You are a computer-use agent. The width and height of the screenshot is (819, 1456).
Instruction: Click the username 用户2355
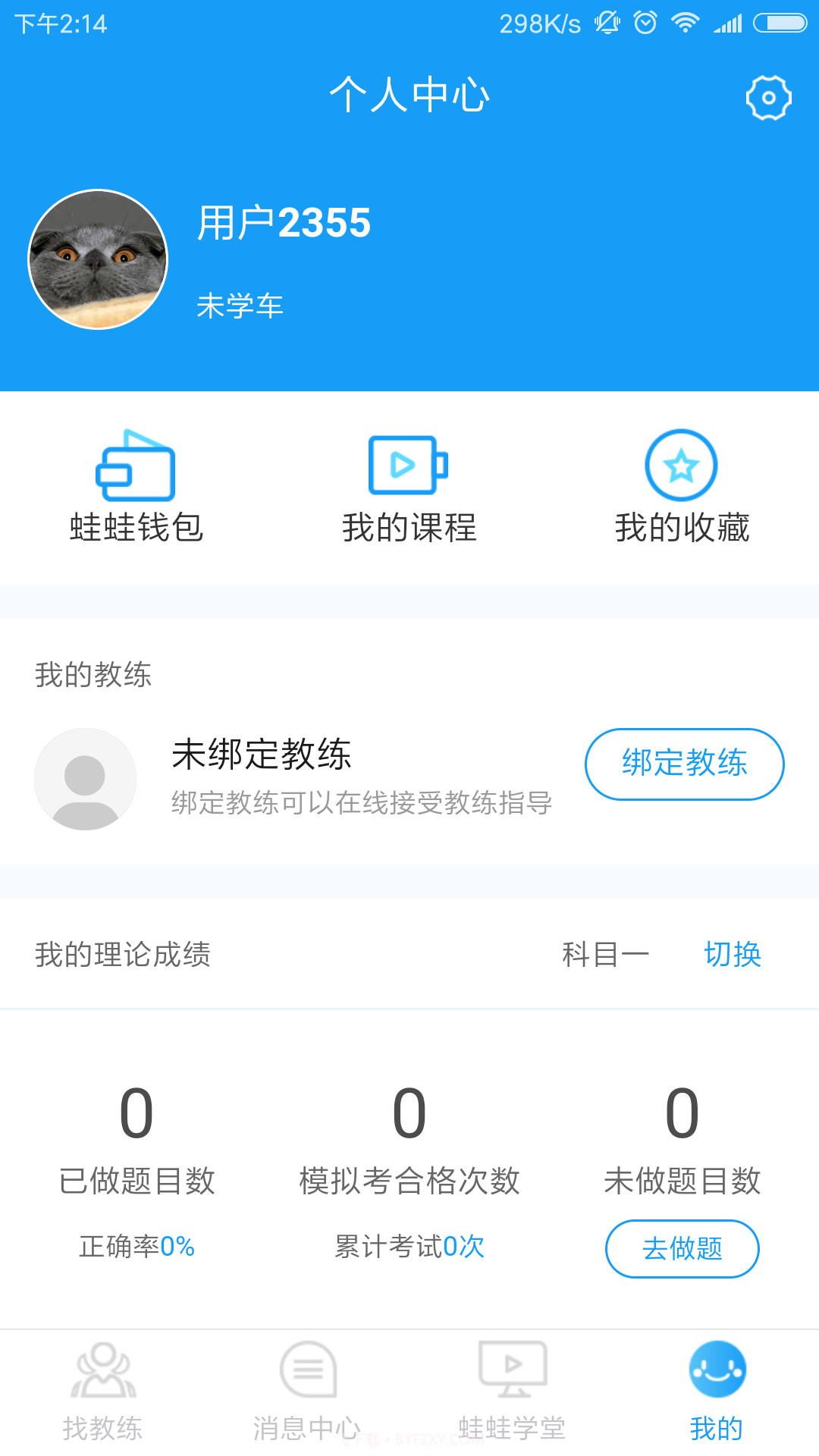point(282,222)
